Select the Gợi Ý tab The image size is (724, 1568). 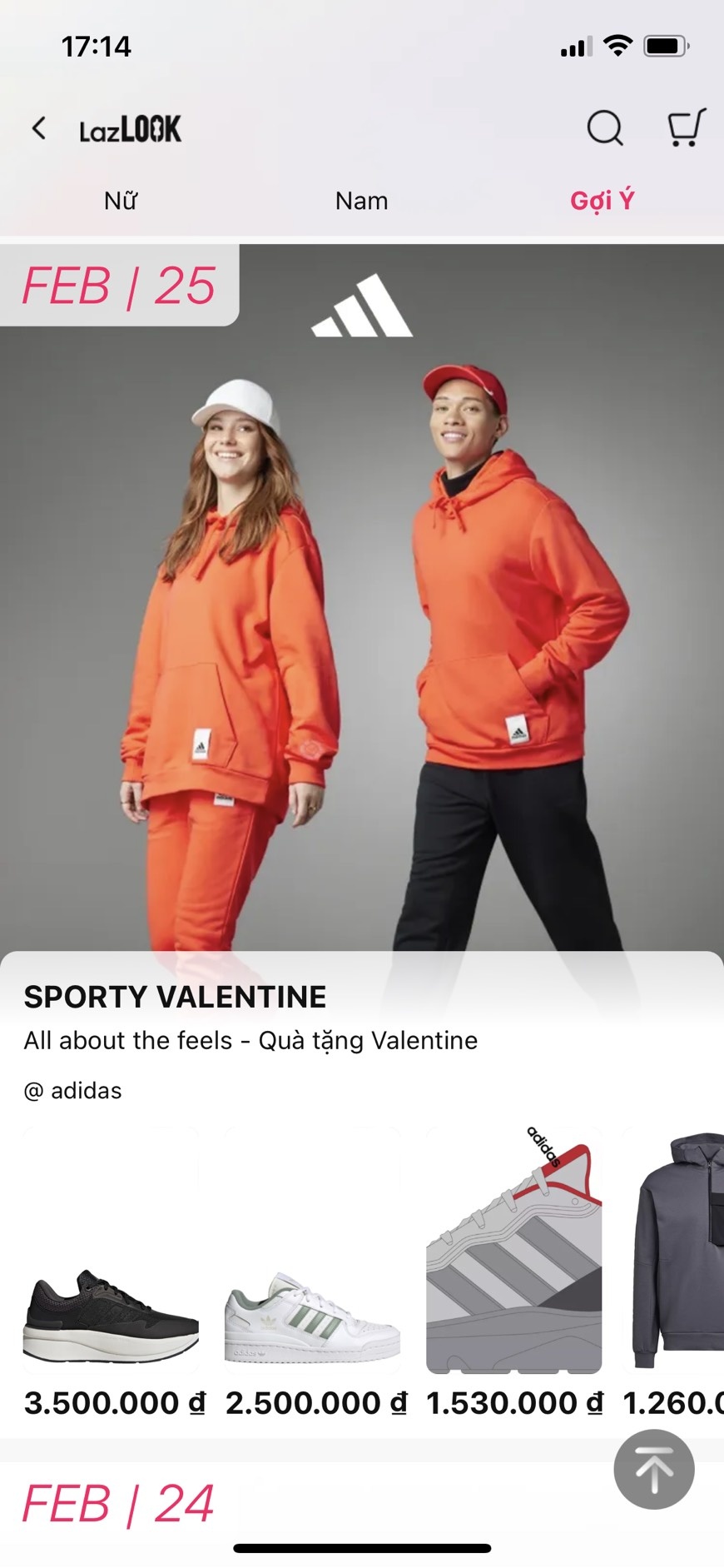(603, 200)
